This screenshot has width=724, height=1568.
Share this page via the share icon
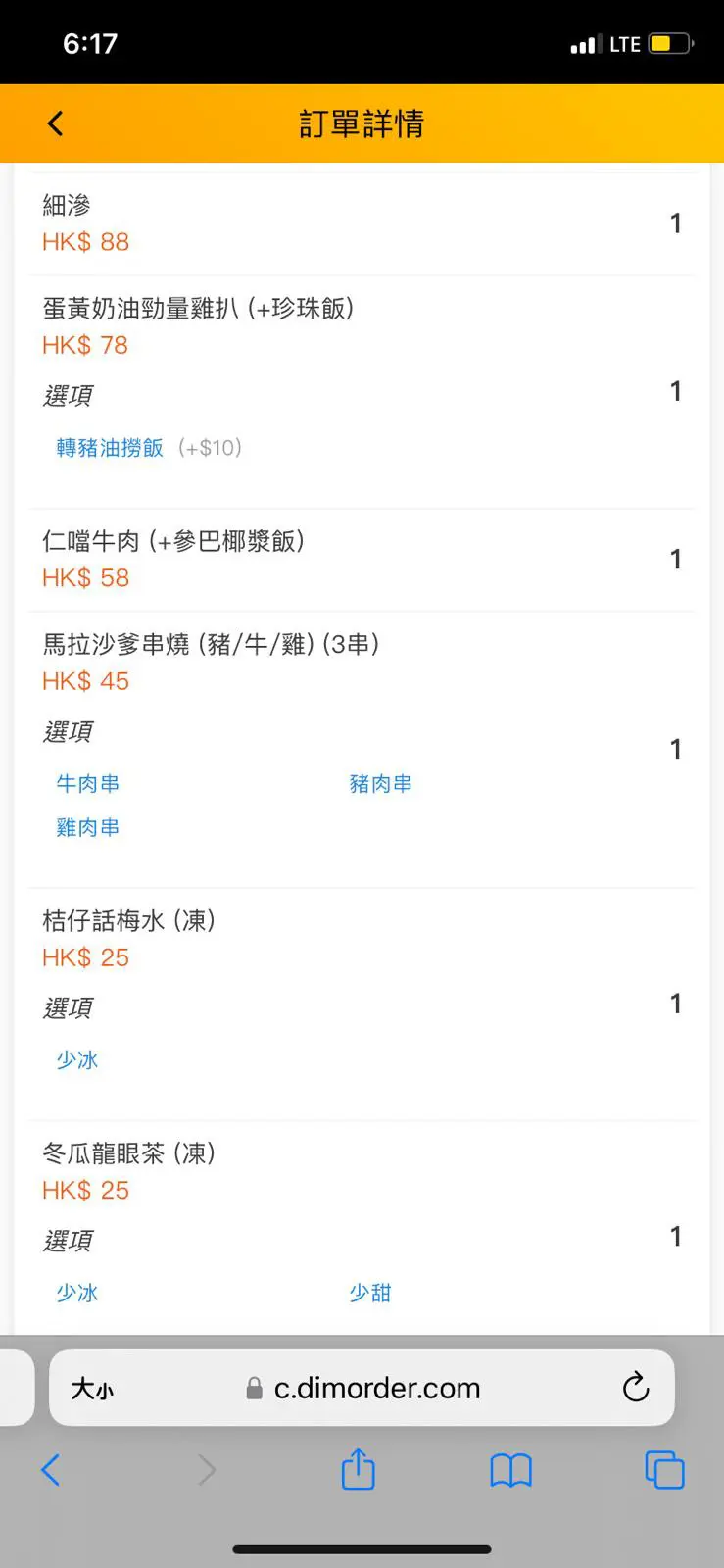[359, 1469]
